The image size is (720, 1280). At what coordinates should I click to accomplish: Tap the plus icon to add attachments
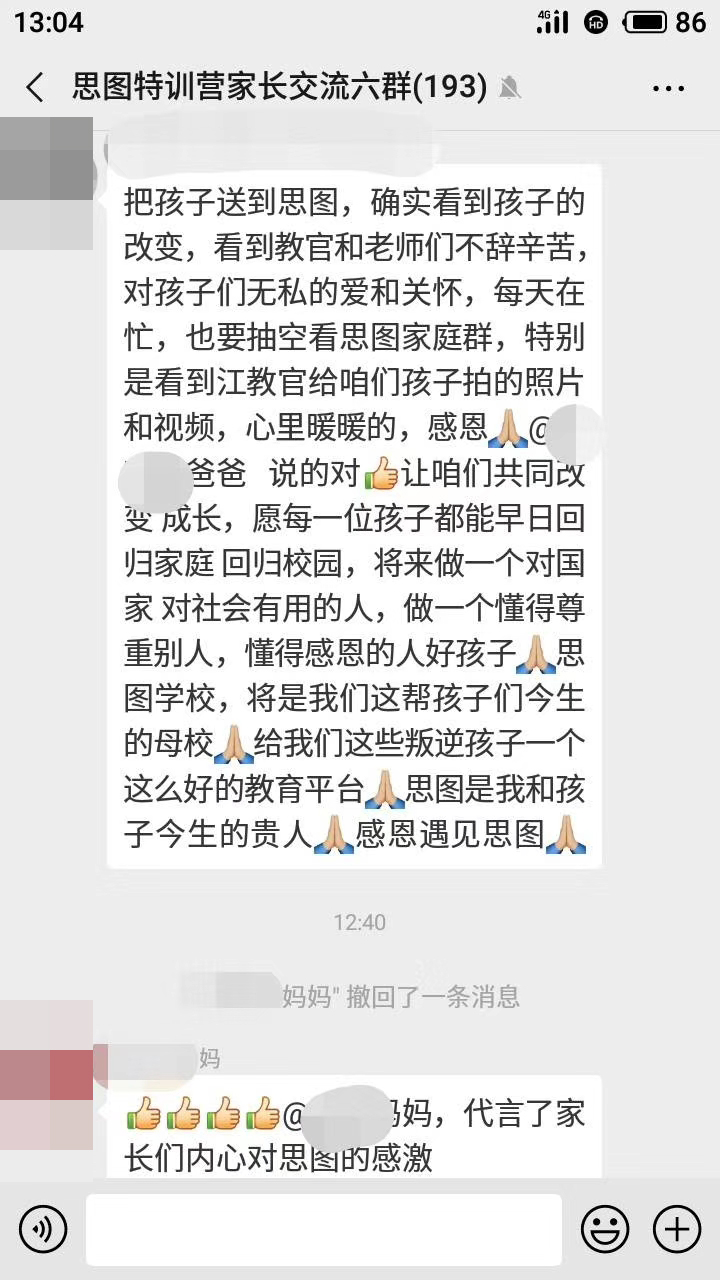679,1229
